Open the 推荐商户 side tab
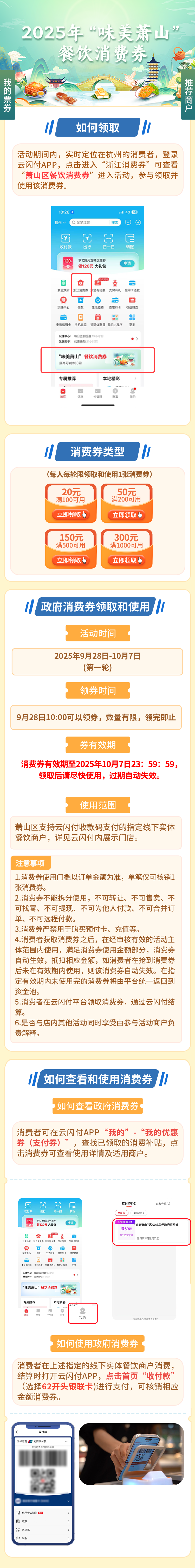Screen dimensions: 195x1568 [x=188, y=95]
